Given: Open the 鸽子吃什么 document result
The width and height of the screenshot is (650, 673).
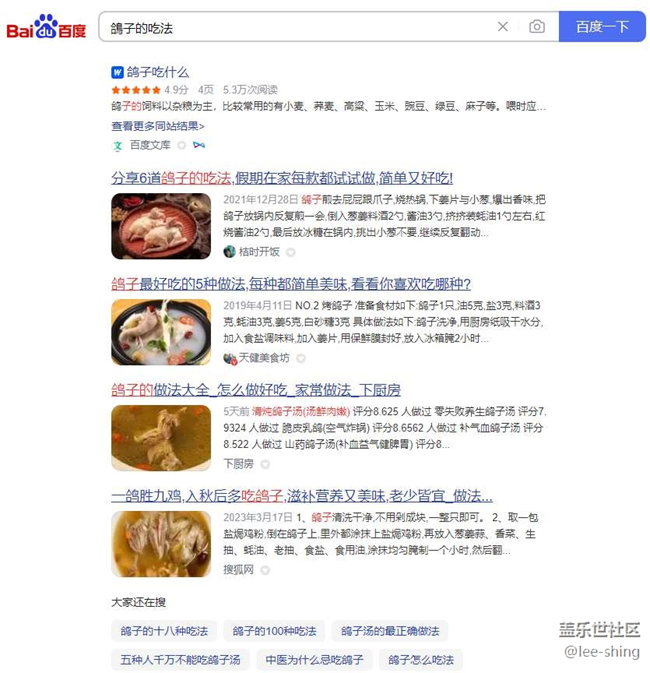Looking at the screenshot, I should point(157,72).
